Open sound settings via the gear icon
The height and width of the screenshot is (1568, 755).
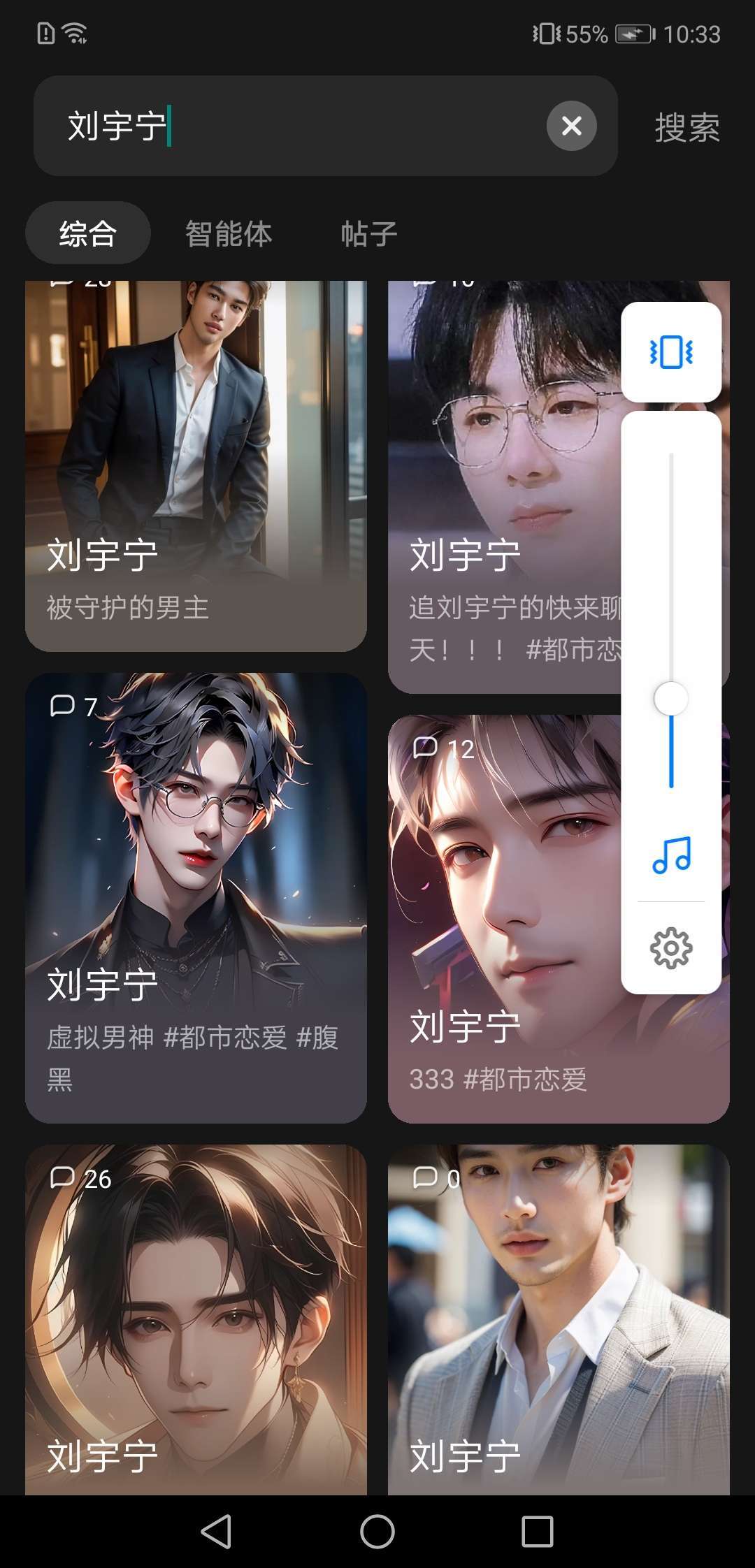tap(671, 948)
